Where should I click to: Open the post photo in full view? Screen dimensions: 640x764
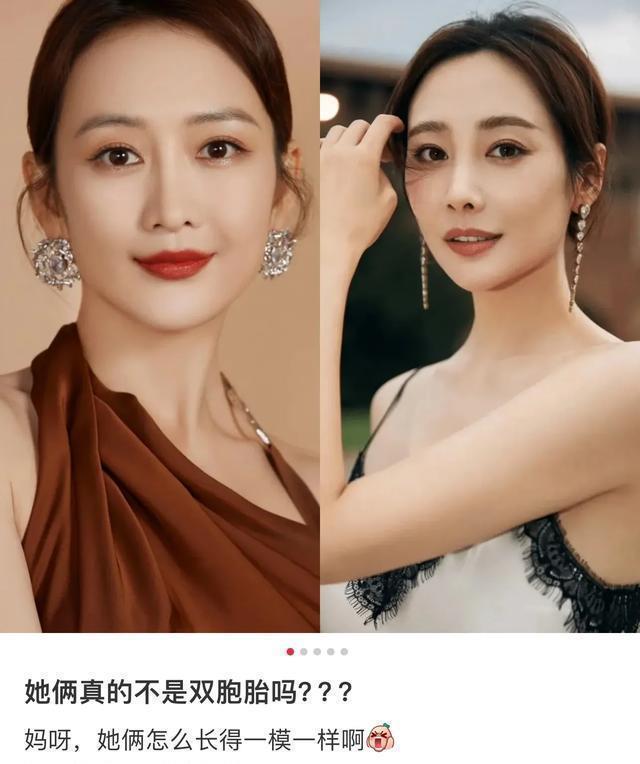click(x=320, y=316)
